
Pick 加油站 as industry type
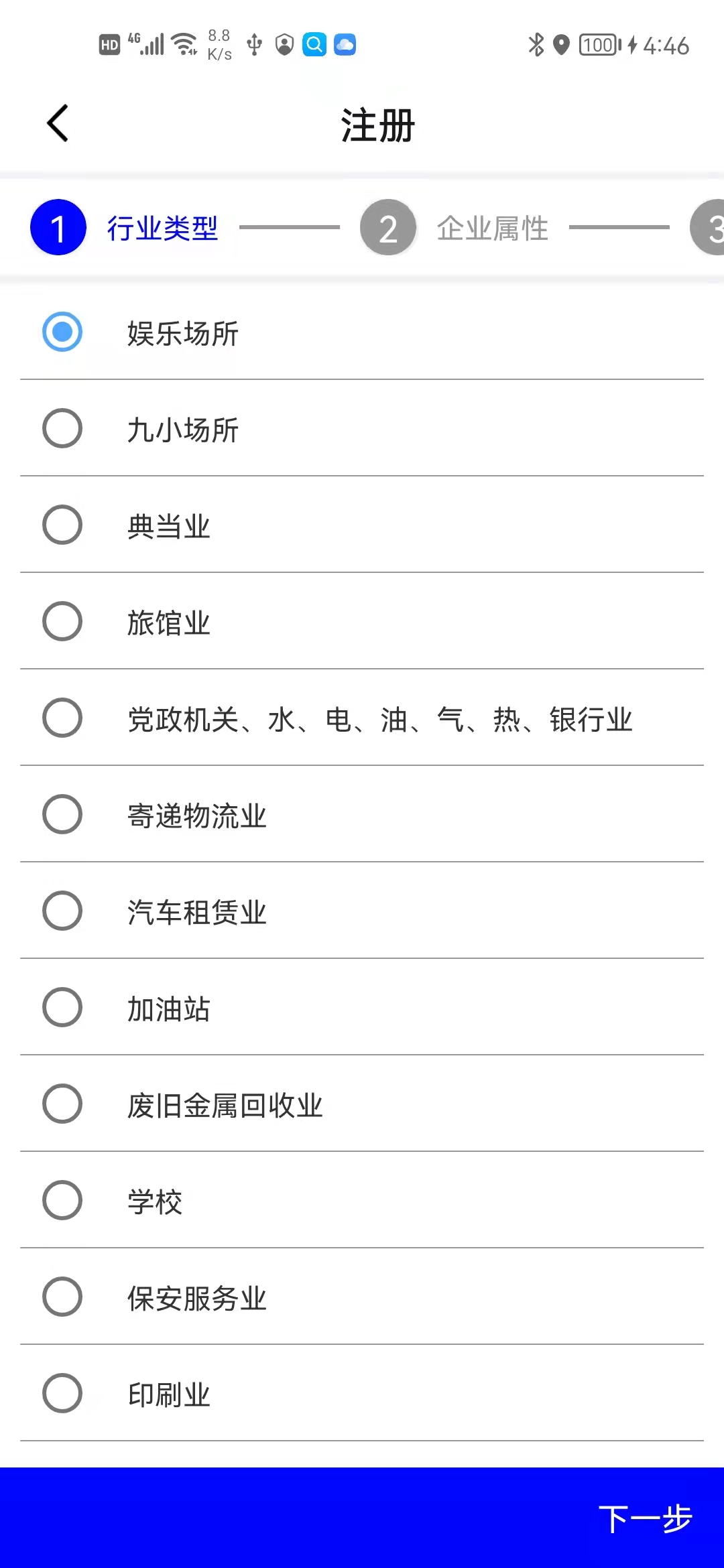point(62,1007)
